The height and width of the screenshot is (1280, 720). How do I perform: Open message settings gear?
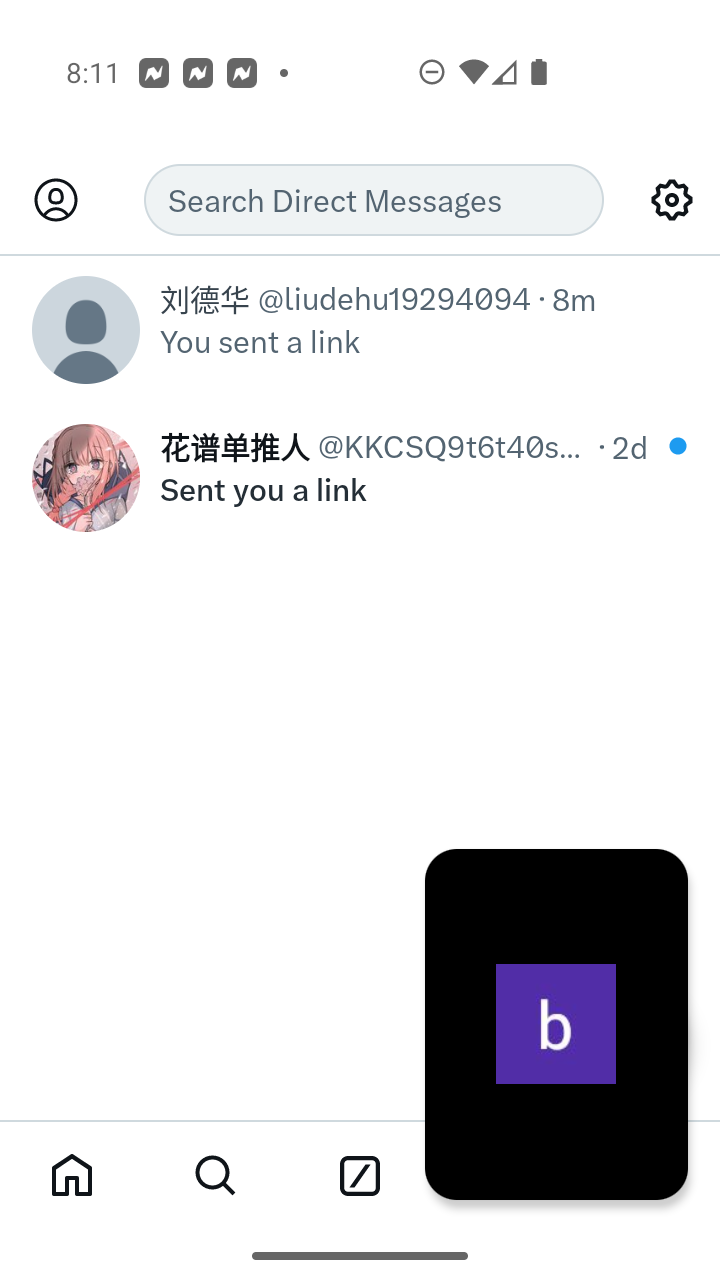672,200
